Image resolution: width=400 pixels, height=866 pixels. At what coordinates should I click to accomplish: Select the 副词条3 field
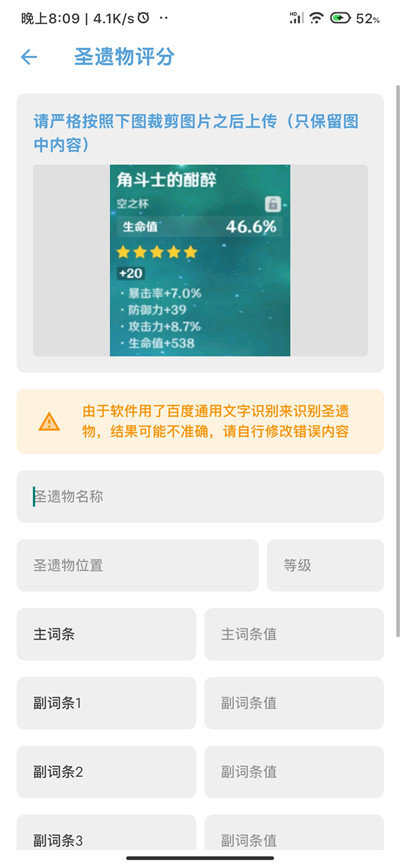(x=106, y=833)
